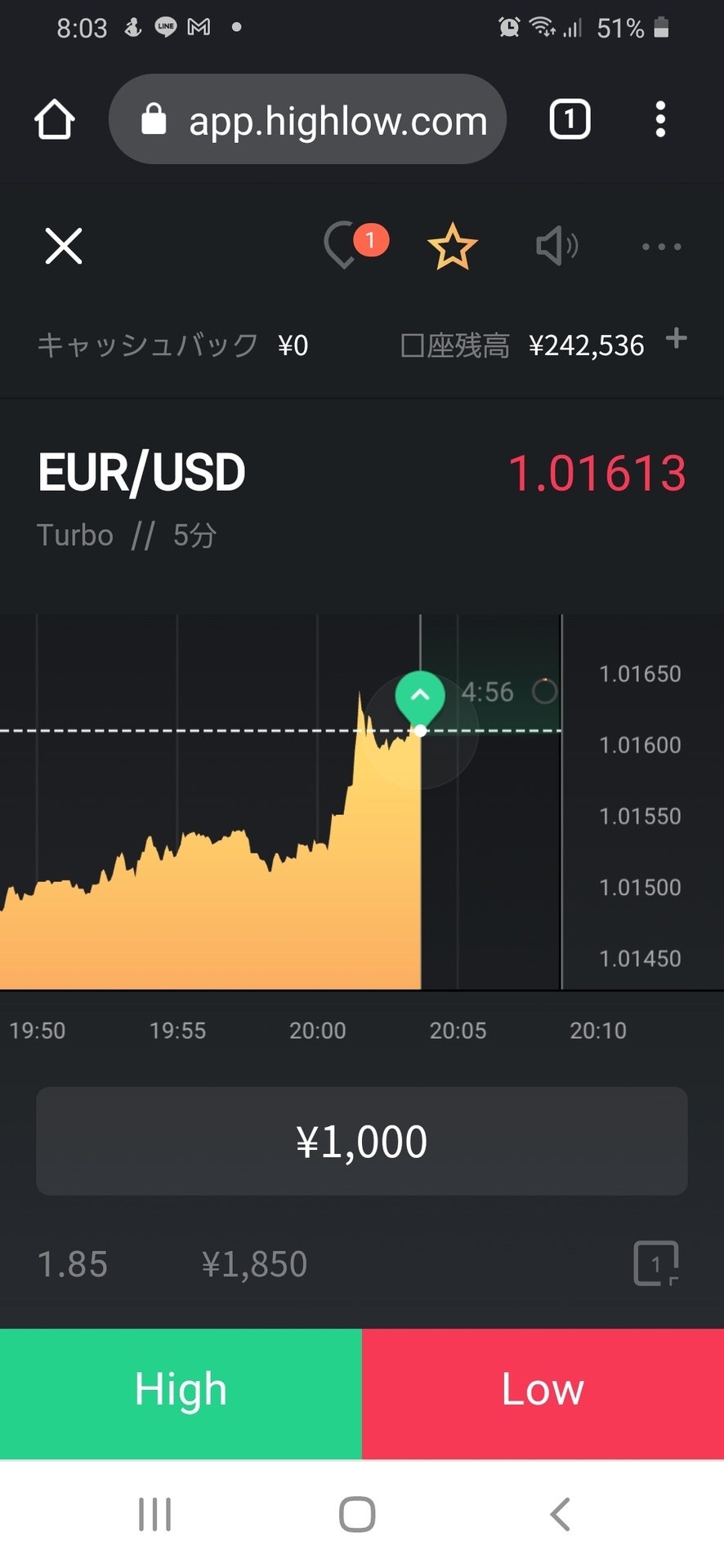This screenshot has height=1568, width=724.
Task: Place a Low trade
Action: pos(543,1393)
